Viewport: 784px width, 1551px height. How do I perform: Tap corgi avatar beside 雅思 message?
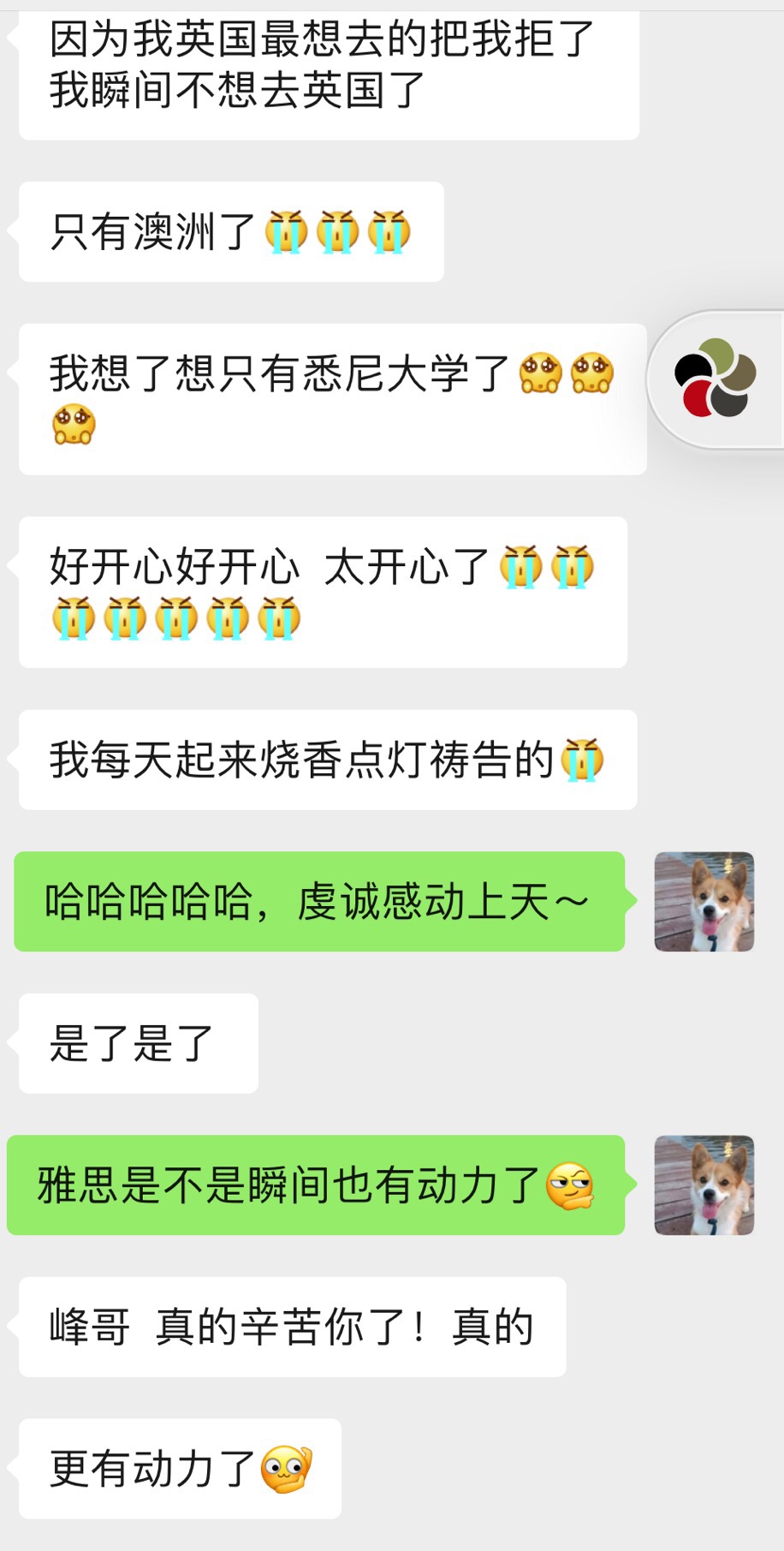(x=704, y=1185)
